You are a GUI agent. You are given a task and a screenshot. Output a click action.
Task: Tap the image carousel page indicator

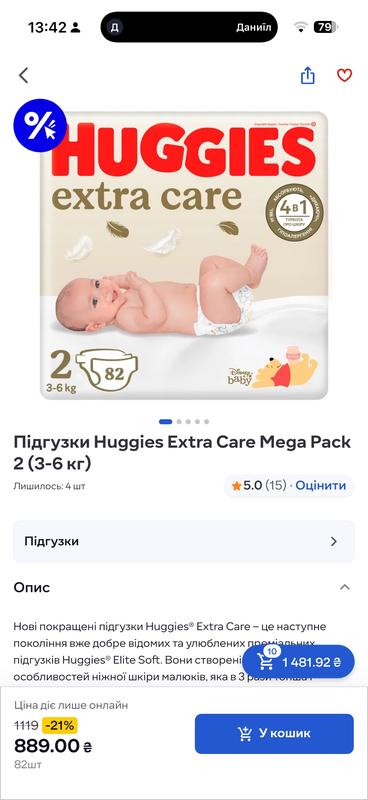coord(184,422)
